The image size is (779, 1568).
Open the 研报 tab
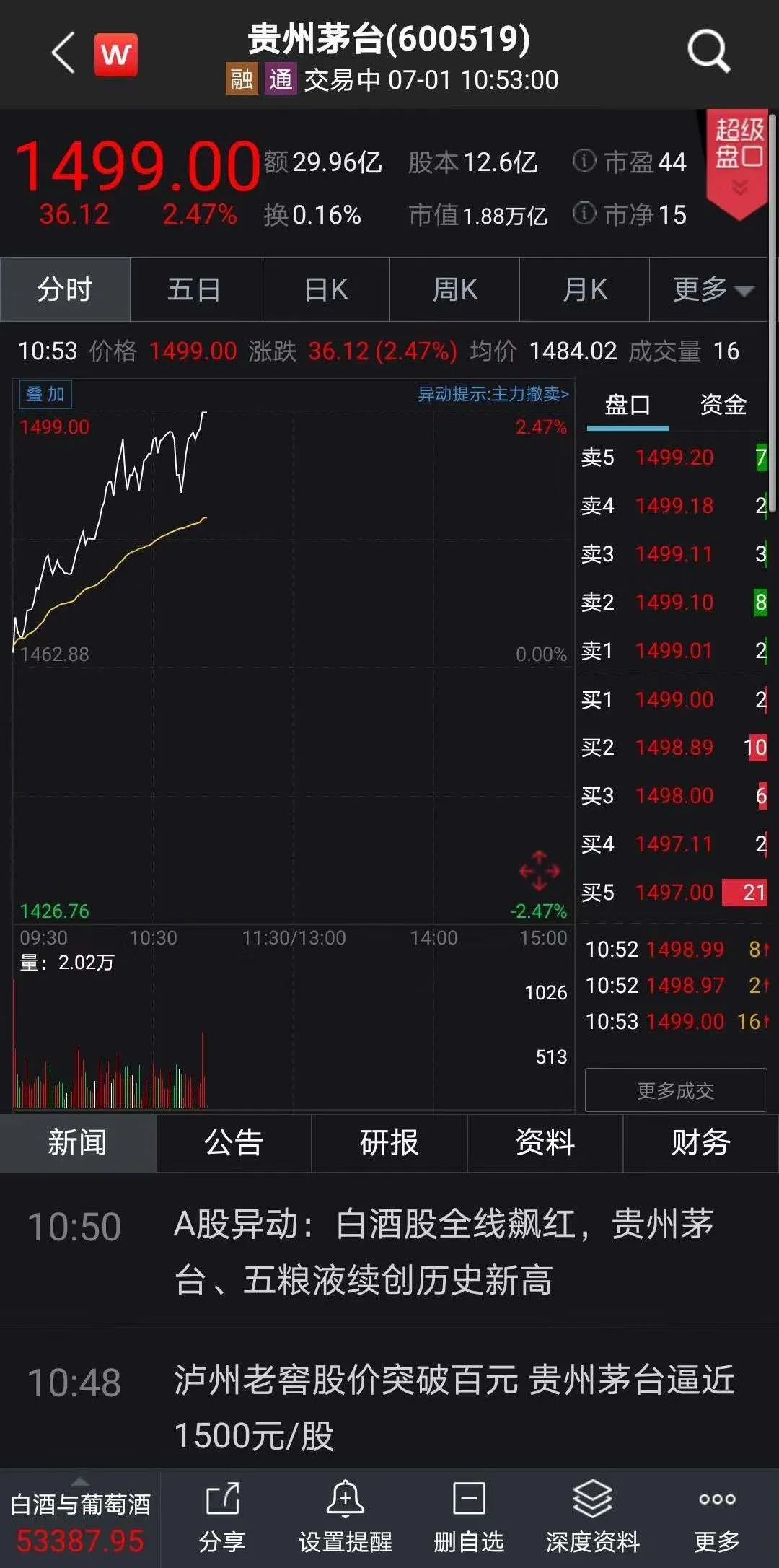pos(389,1143)
